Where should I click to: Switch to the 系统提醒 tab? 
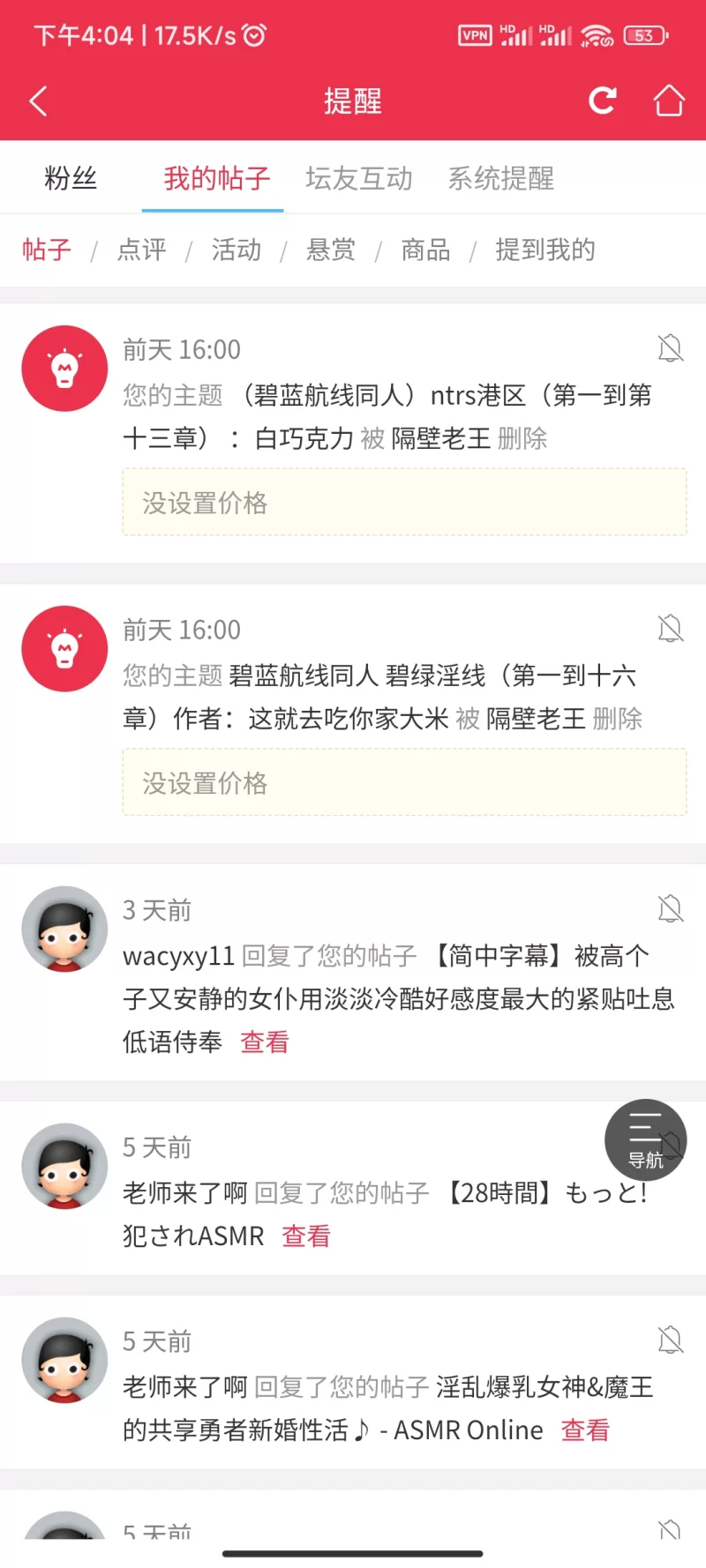pyautogui.click(x=501, y=179)
